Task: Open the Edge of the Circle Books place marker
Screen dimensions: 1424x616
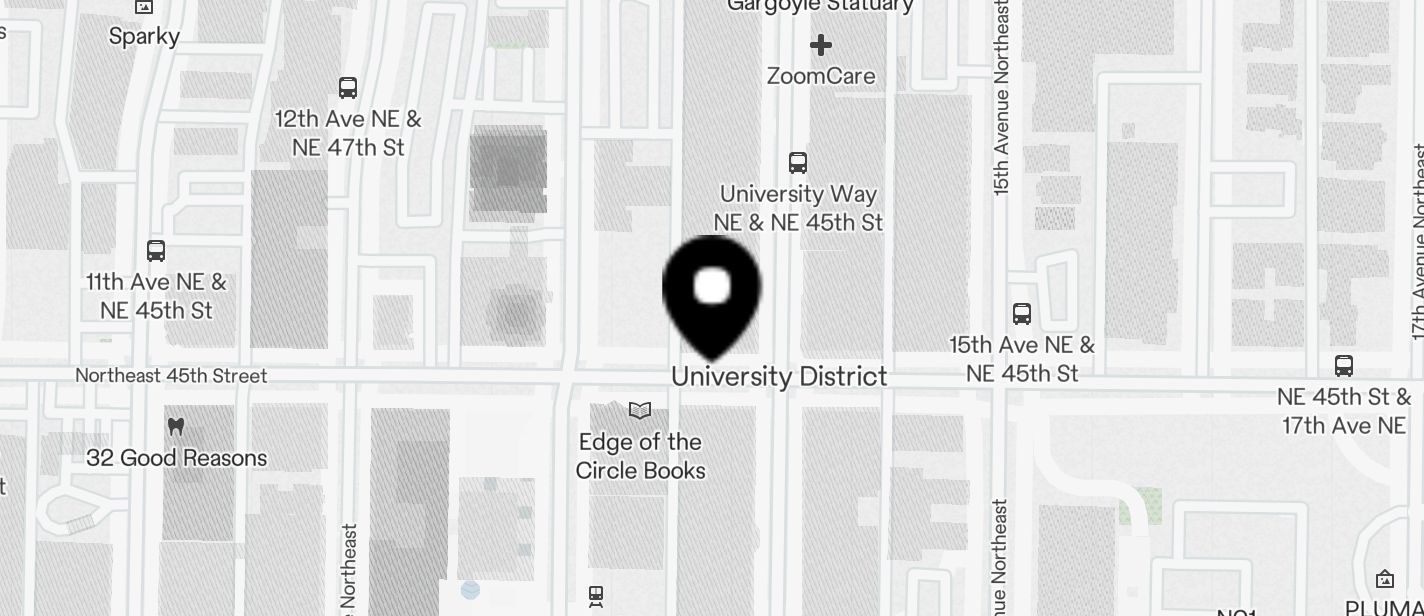Action: tap(640, 411)
